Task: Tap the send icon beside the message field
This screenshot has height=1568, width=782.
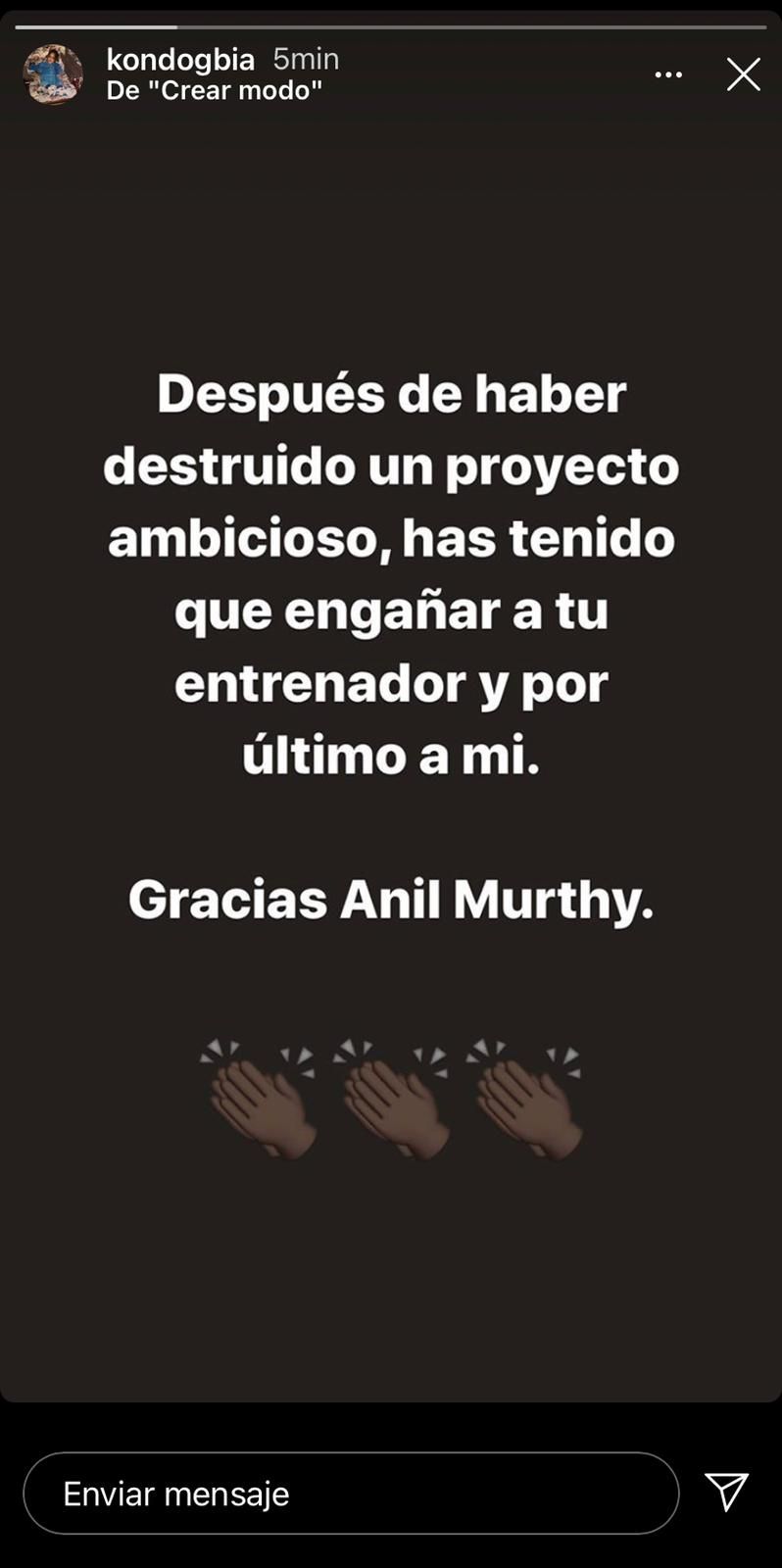Action: point(726,1493)
